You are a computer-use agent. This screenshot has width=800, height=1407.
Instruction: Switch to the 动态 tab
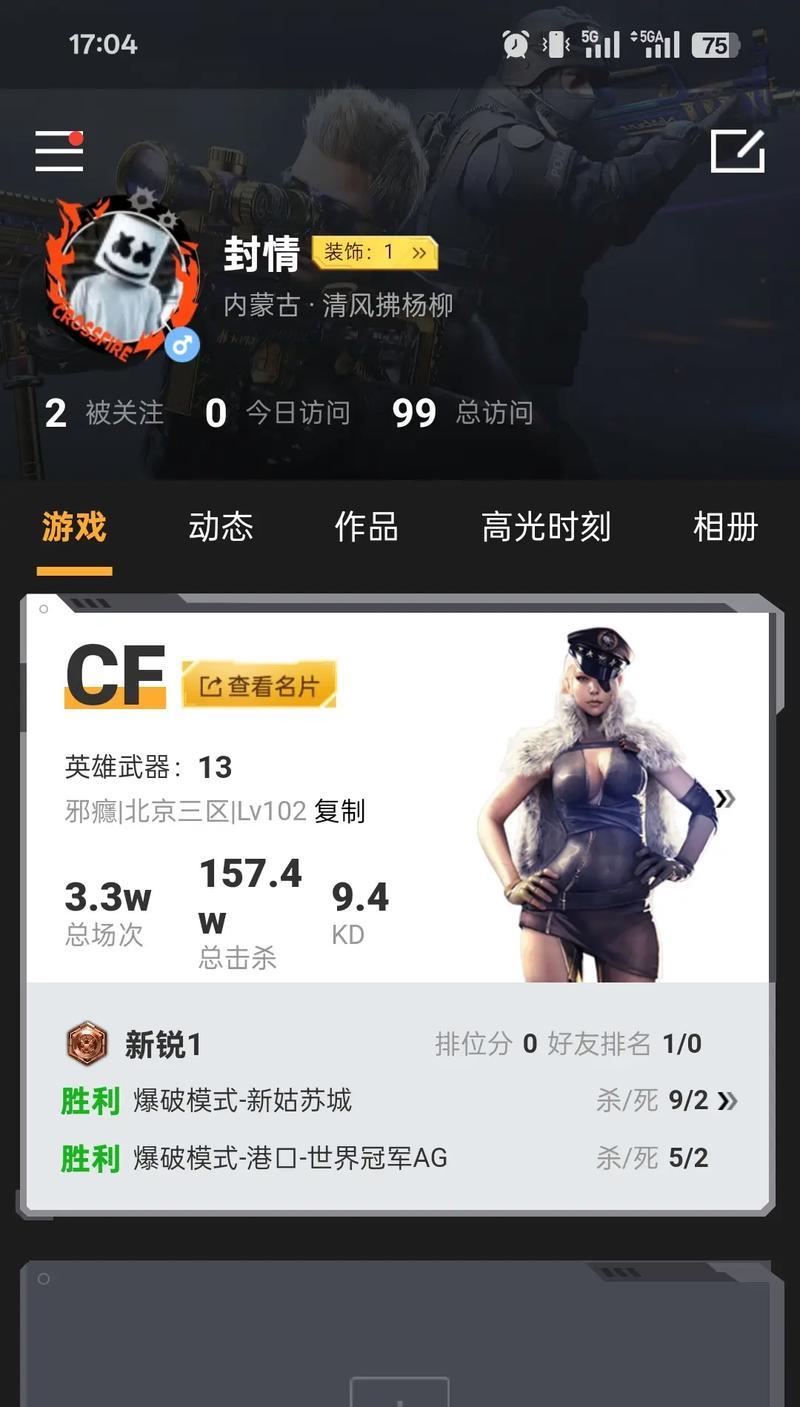coord(220,527)
